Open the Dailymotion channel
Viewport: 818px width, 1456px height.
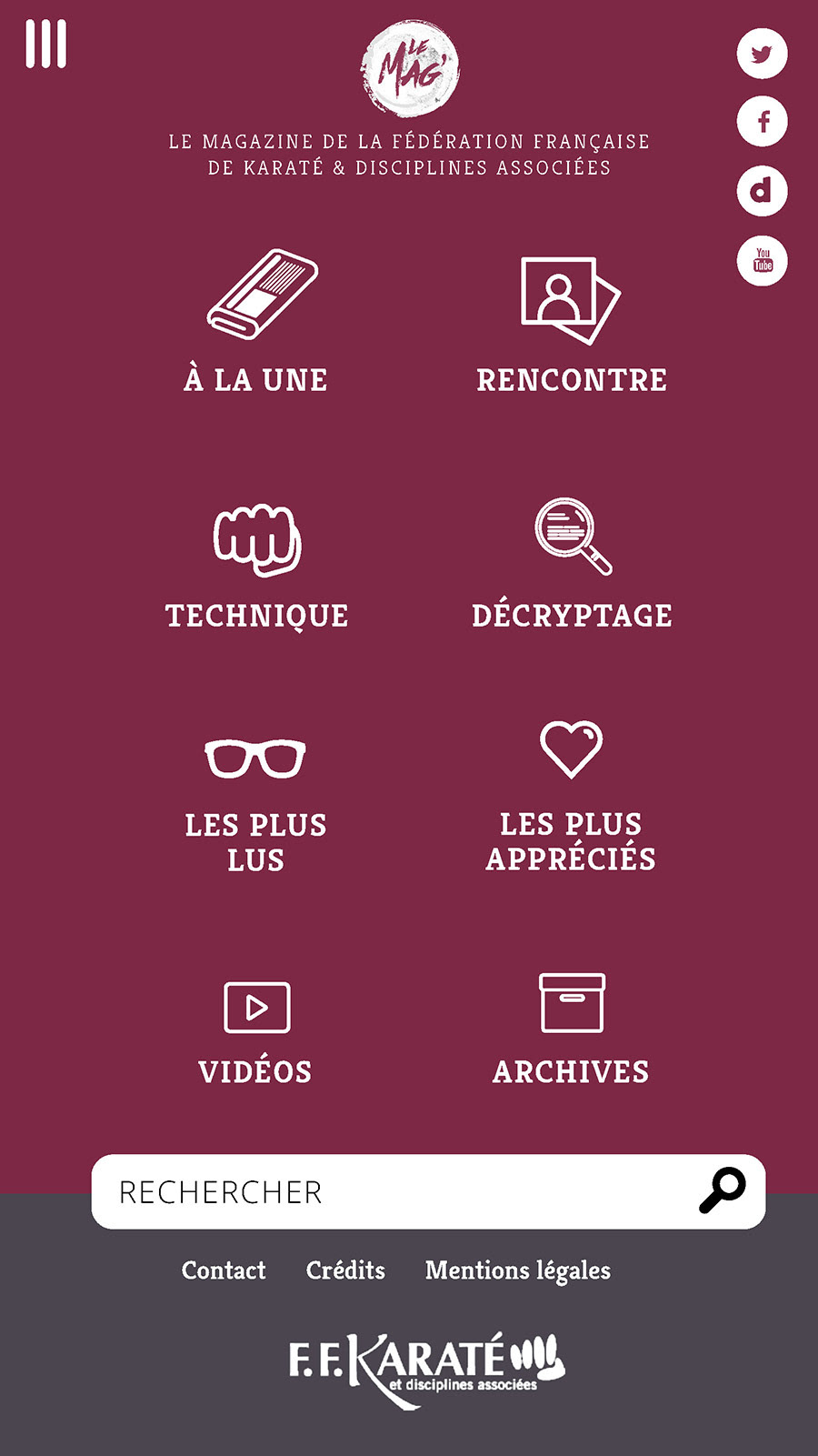762,191
